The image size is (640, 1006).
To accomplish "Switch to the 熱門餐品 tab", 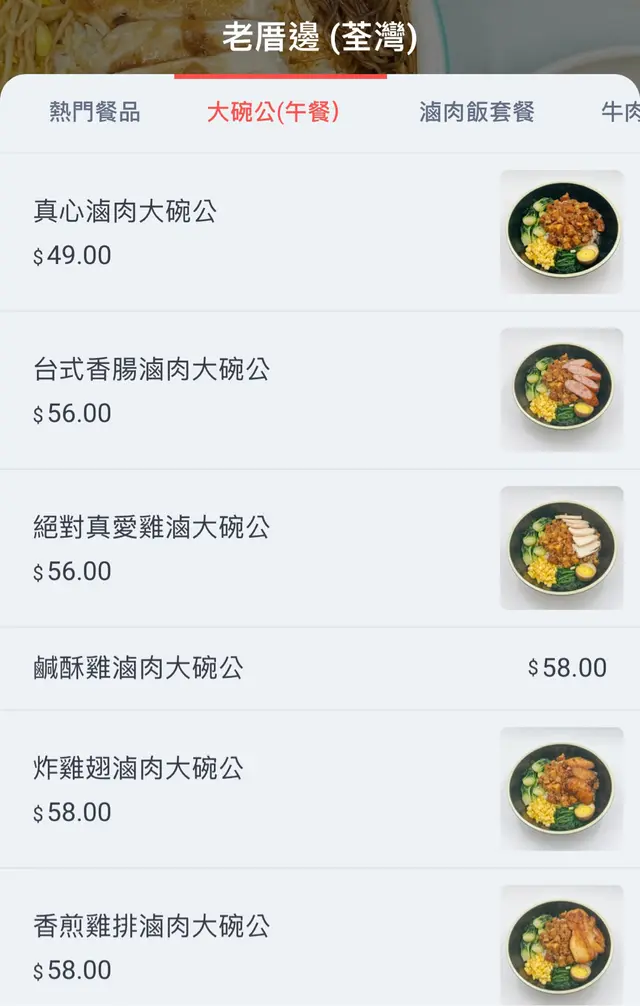I will [x=95, y=112].
